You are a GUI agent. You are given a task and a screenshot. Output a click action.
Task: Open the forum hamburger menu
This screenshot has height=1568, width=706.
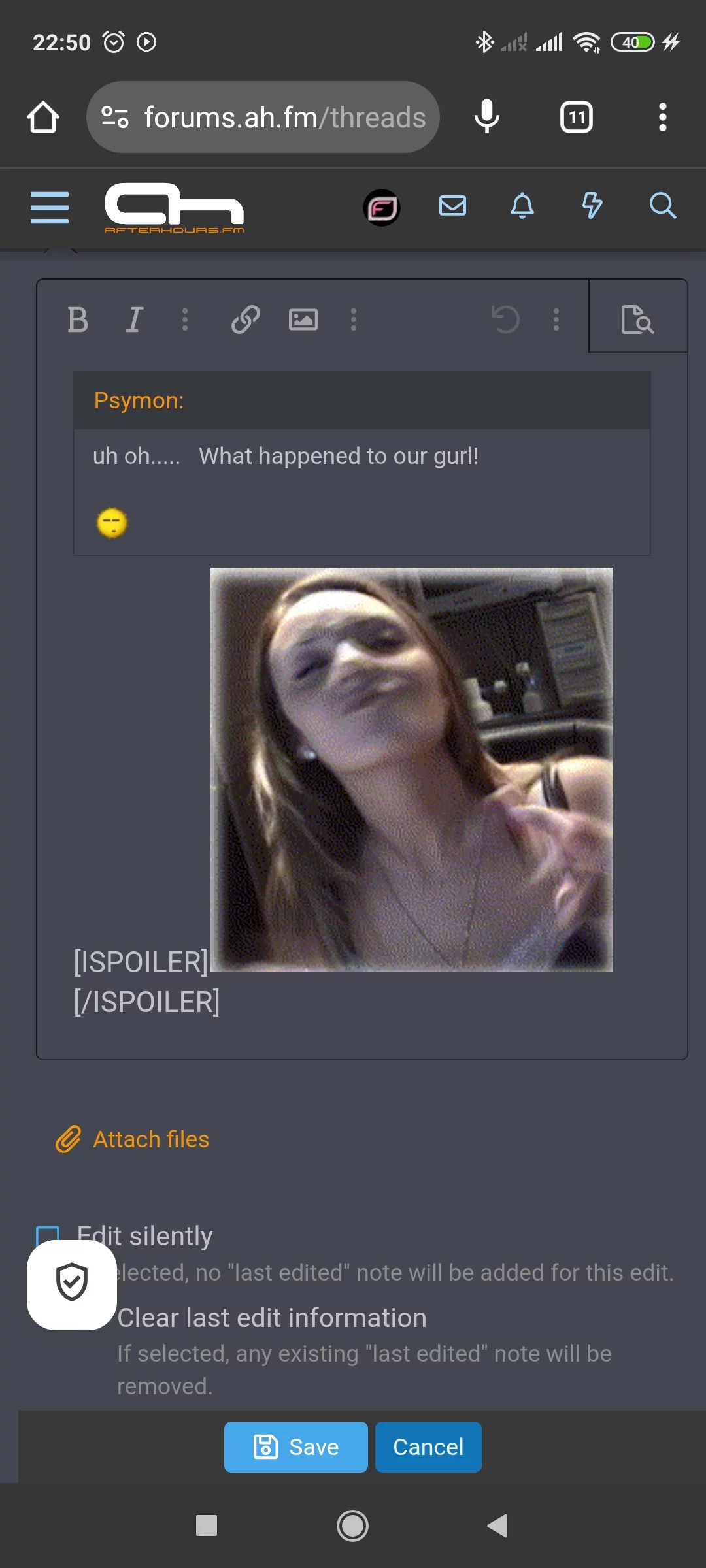(x=50, y=208)
